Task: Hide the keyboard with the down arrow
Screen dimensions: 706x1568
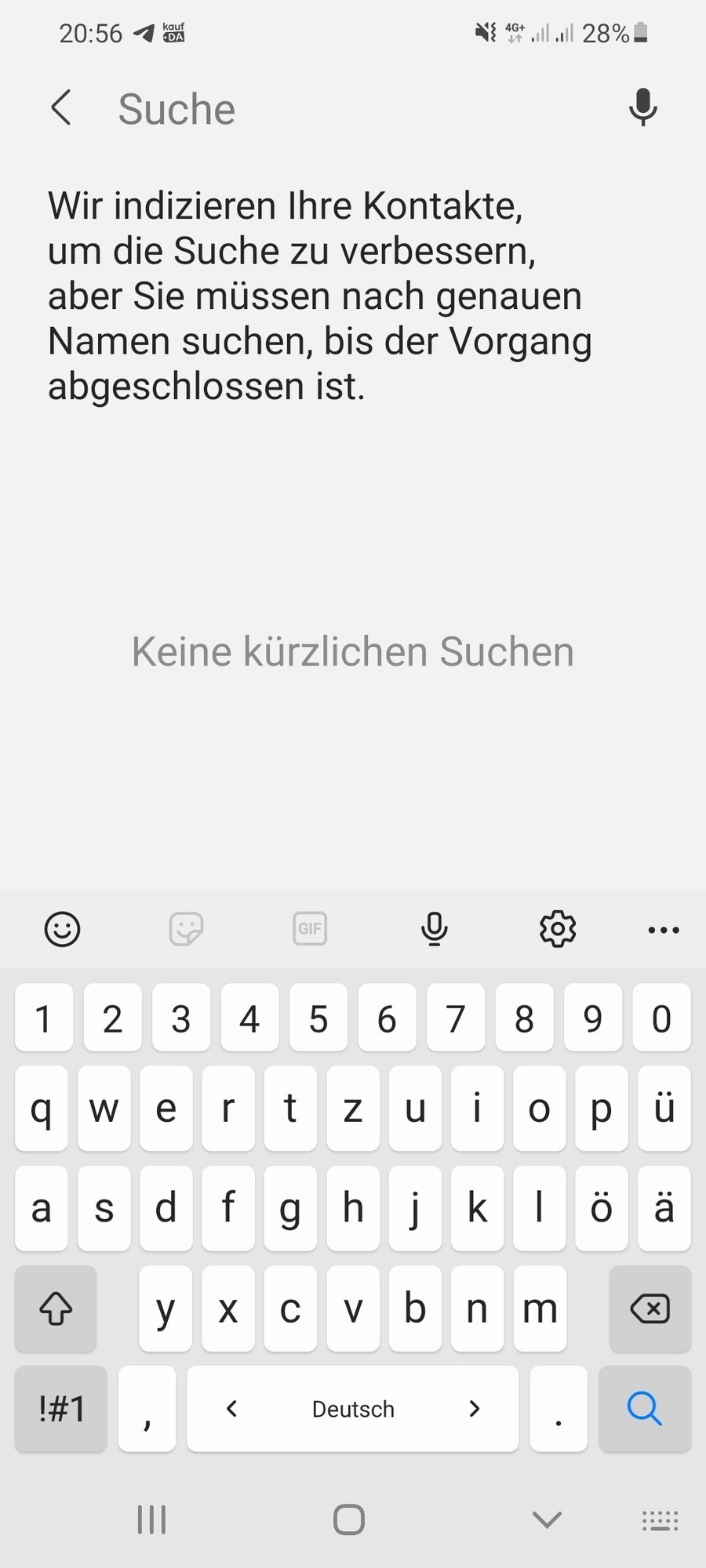Action: pyautogui.click(x=547, y=1519)
